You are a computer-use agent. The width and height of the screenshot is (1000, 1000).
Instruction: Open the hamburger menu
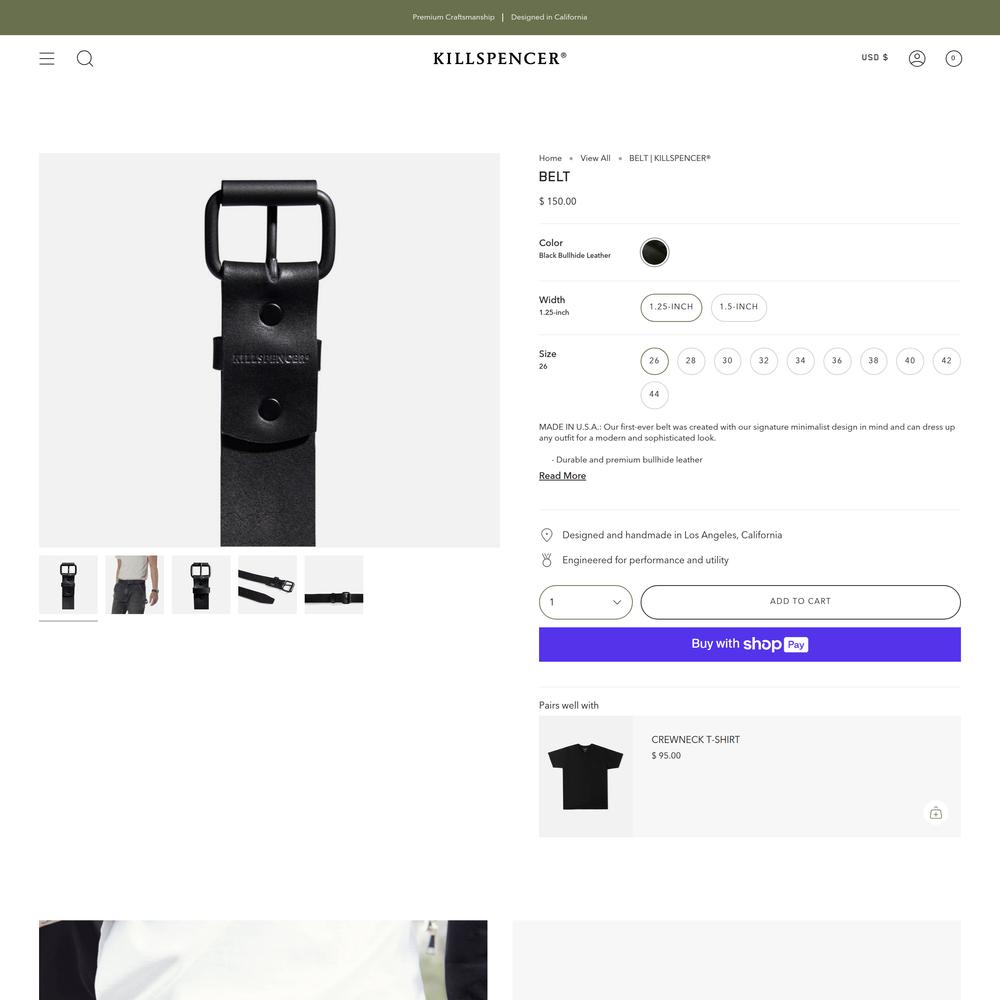47,58
